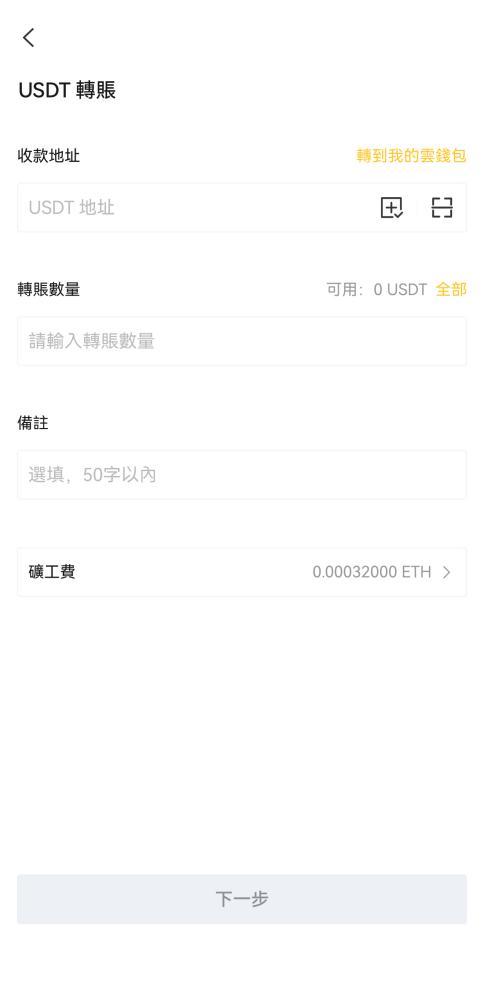
Task: Tap the 轉到我的雲錢包 link
Action: pos(412,156)
